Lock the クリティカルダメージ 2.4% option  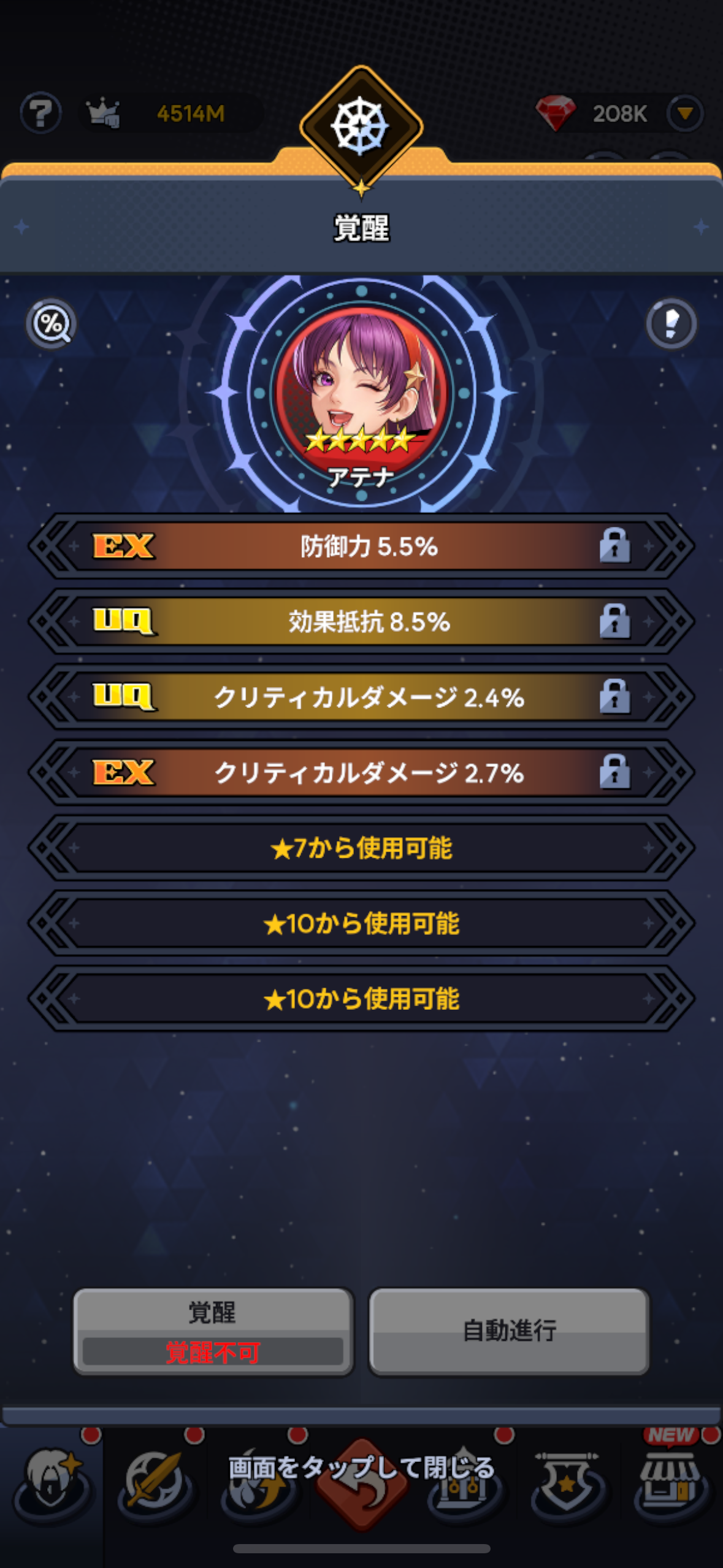tap(614, 697)
